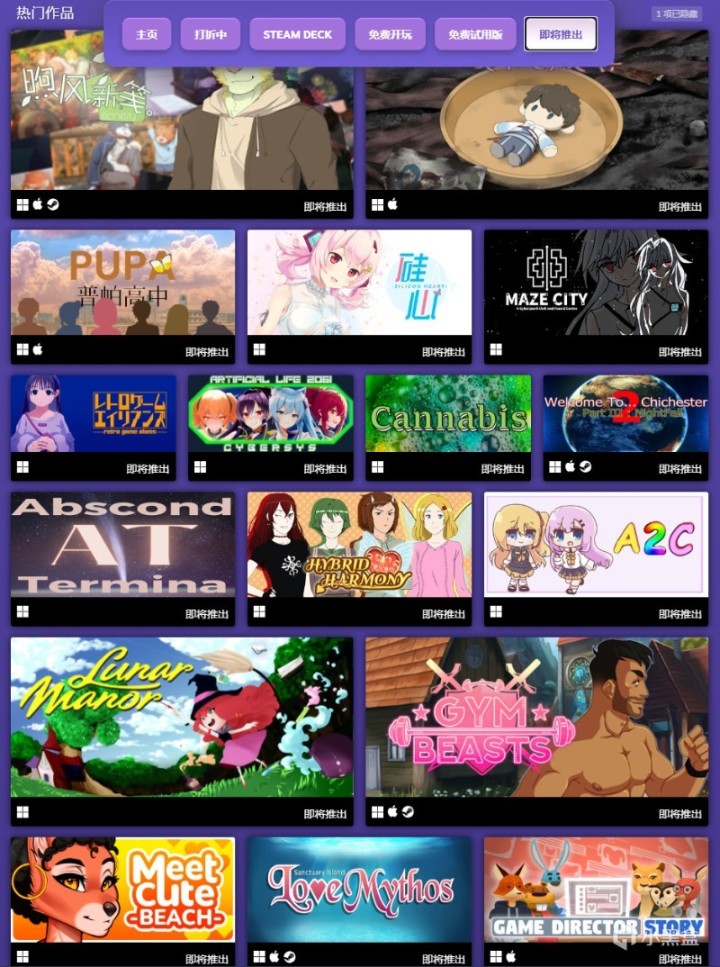View the Meet Cute Beach card

tap(123, 890)
